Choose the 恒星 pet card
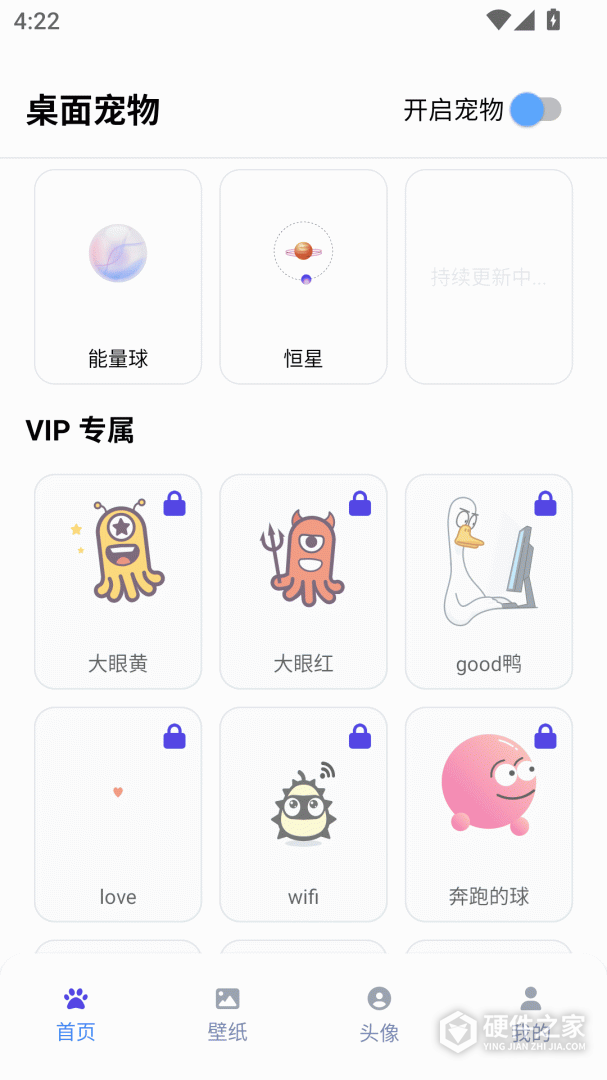607x1080 pixels. 303,277
